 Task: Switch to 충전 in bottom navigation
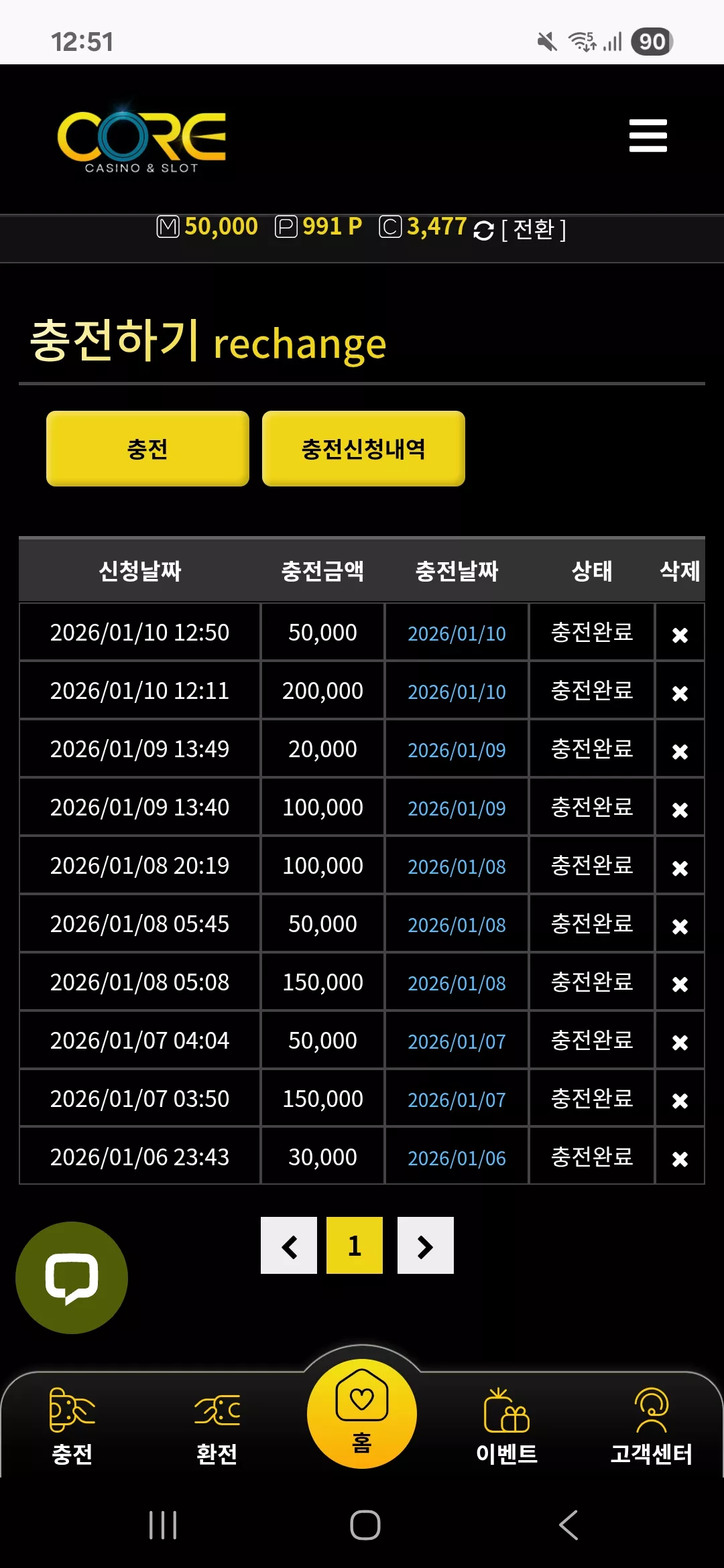tap(72, 1427)
